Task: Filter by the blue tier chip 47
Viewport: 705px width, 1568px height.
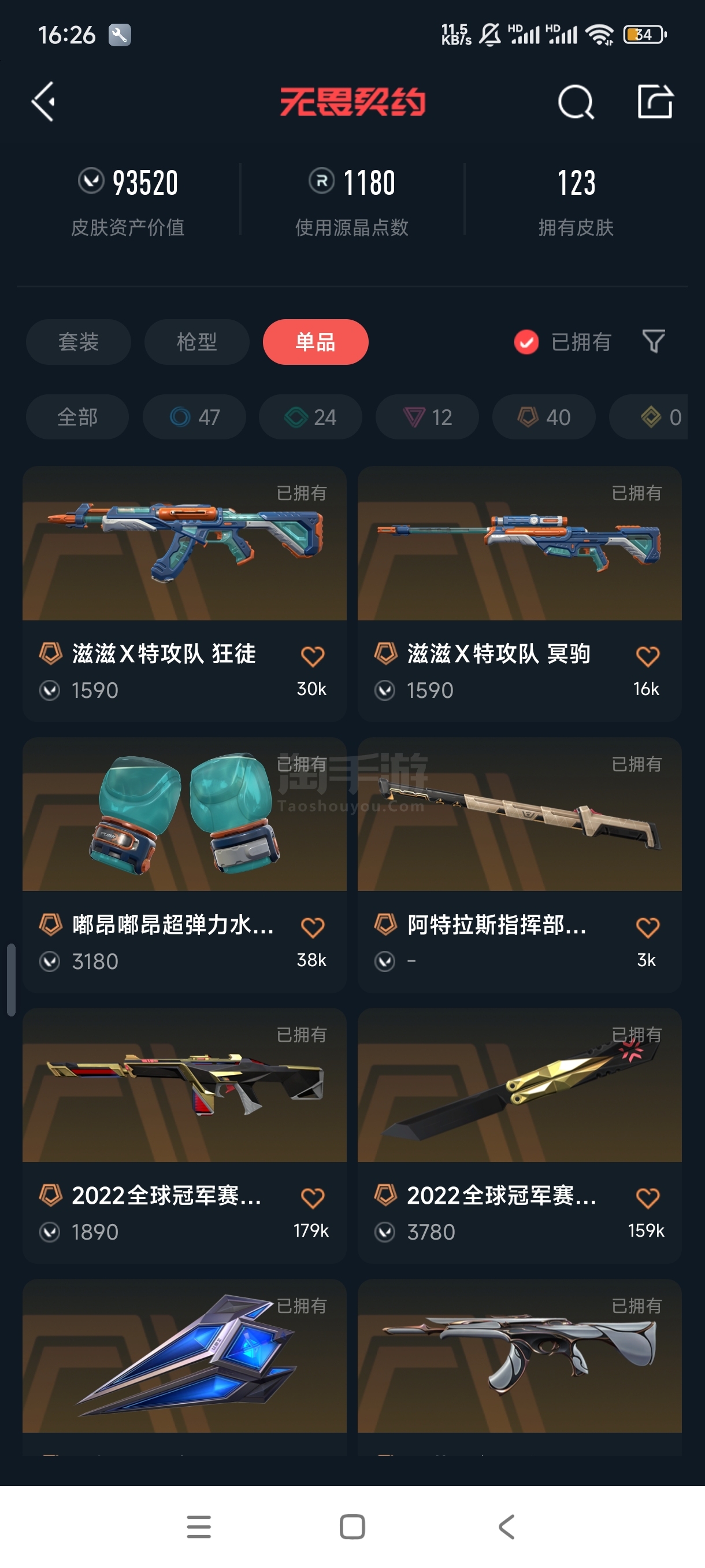Action: (x=194, y=417)
